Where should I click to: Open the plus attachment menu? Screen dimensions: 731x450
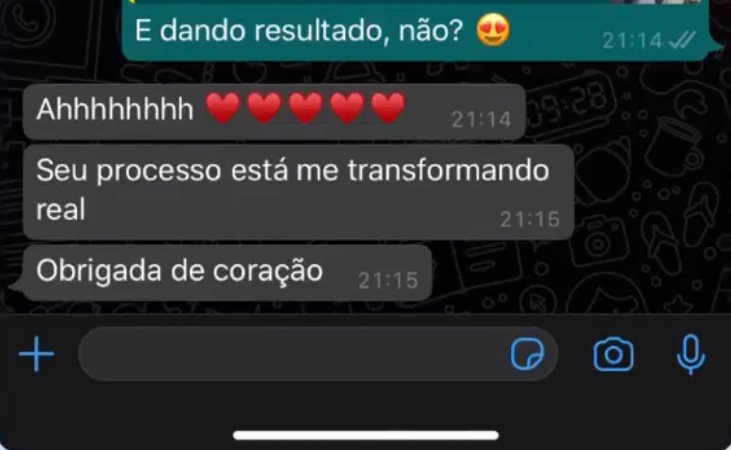point(36,354)
